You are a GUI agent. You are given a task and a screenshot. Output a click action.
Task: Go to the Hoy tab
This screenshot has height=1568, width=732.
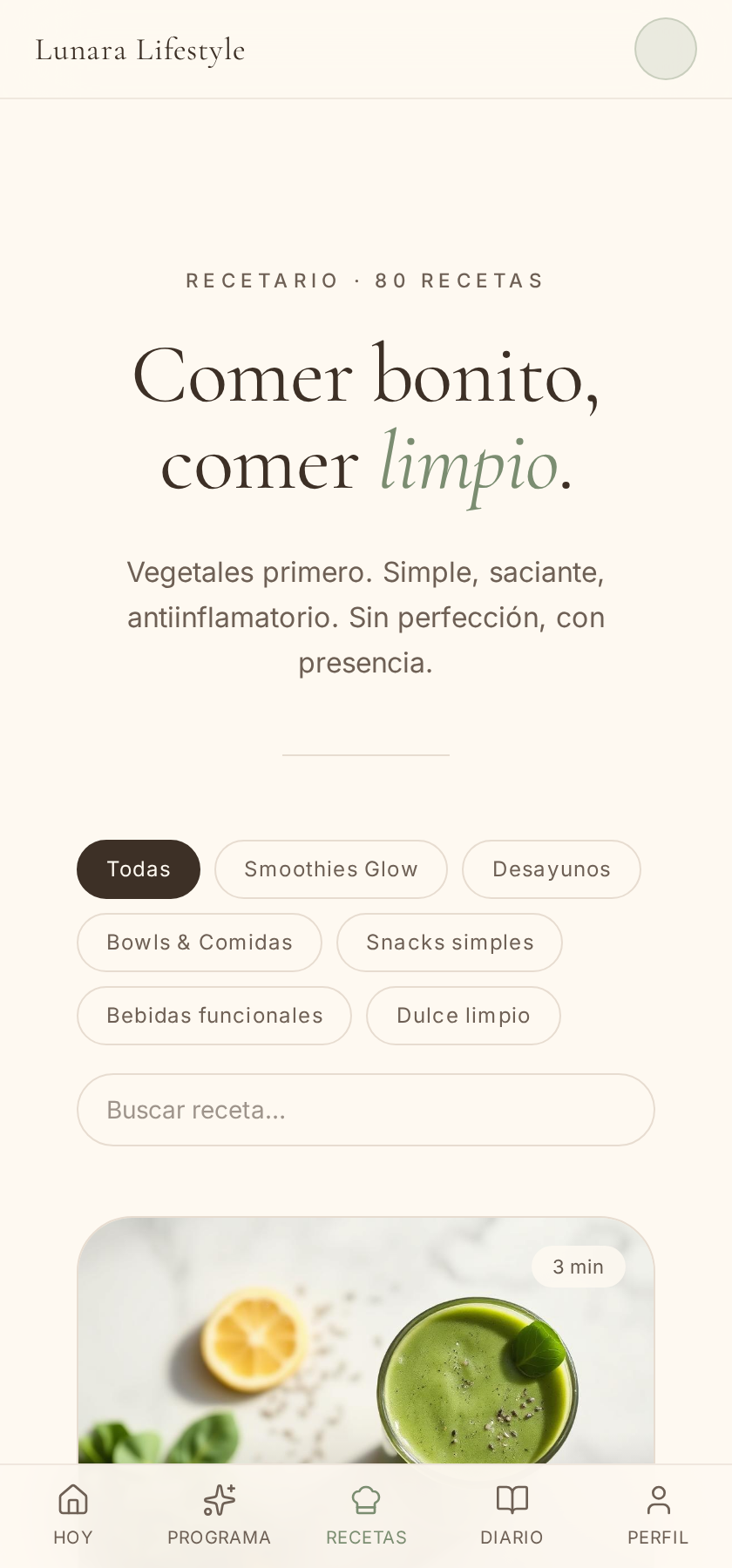[73, 1516]
